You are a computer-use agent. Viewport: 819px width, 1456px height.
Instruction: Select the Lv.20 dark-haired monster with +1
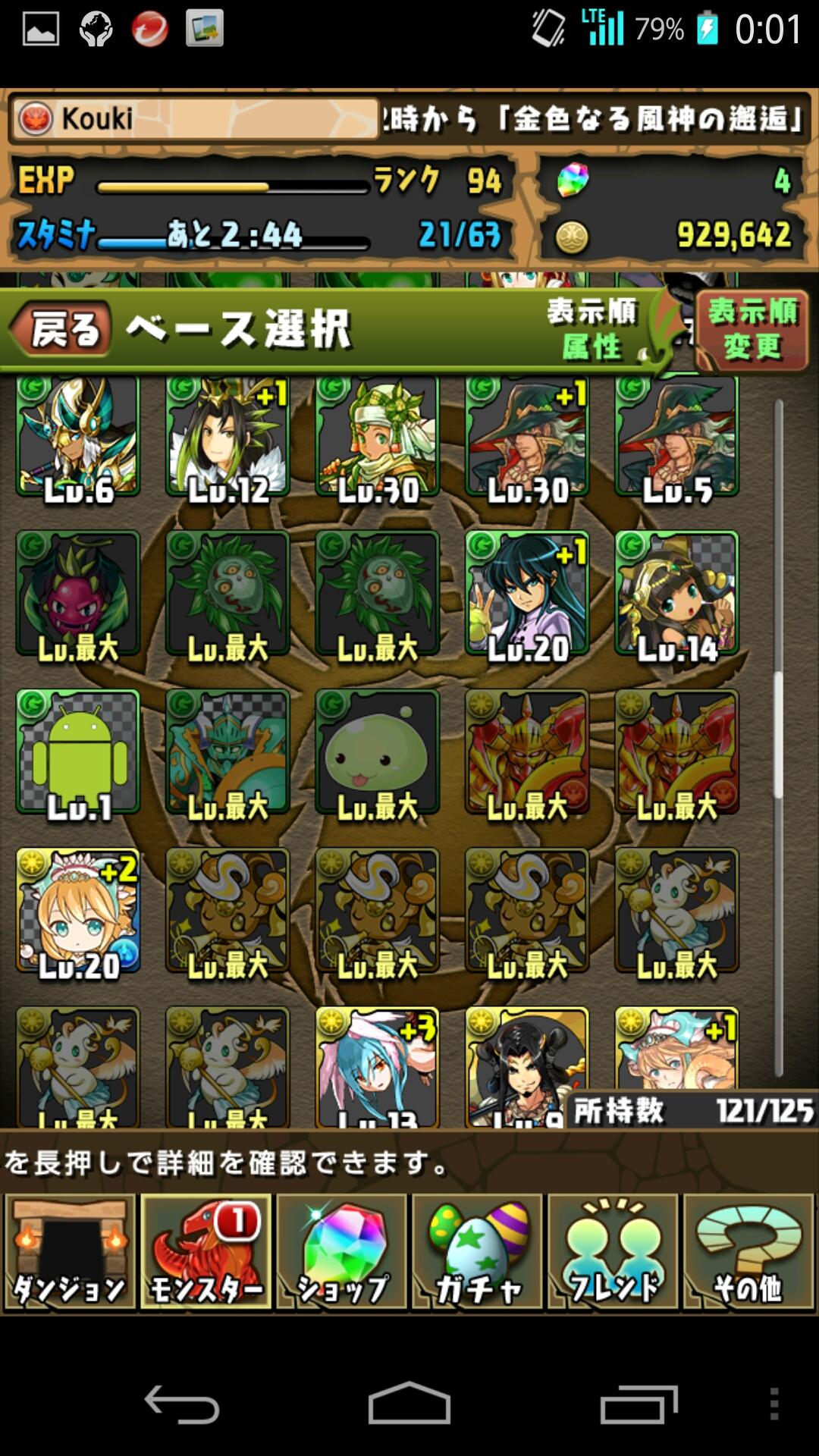pos(527,594)
